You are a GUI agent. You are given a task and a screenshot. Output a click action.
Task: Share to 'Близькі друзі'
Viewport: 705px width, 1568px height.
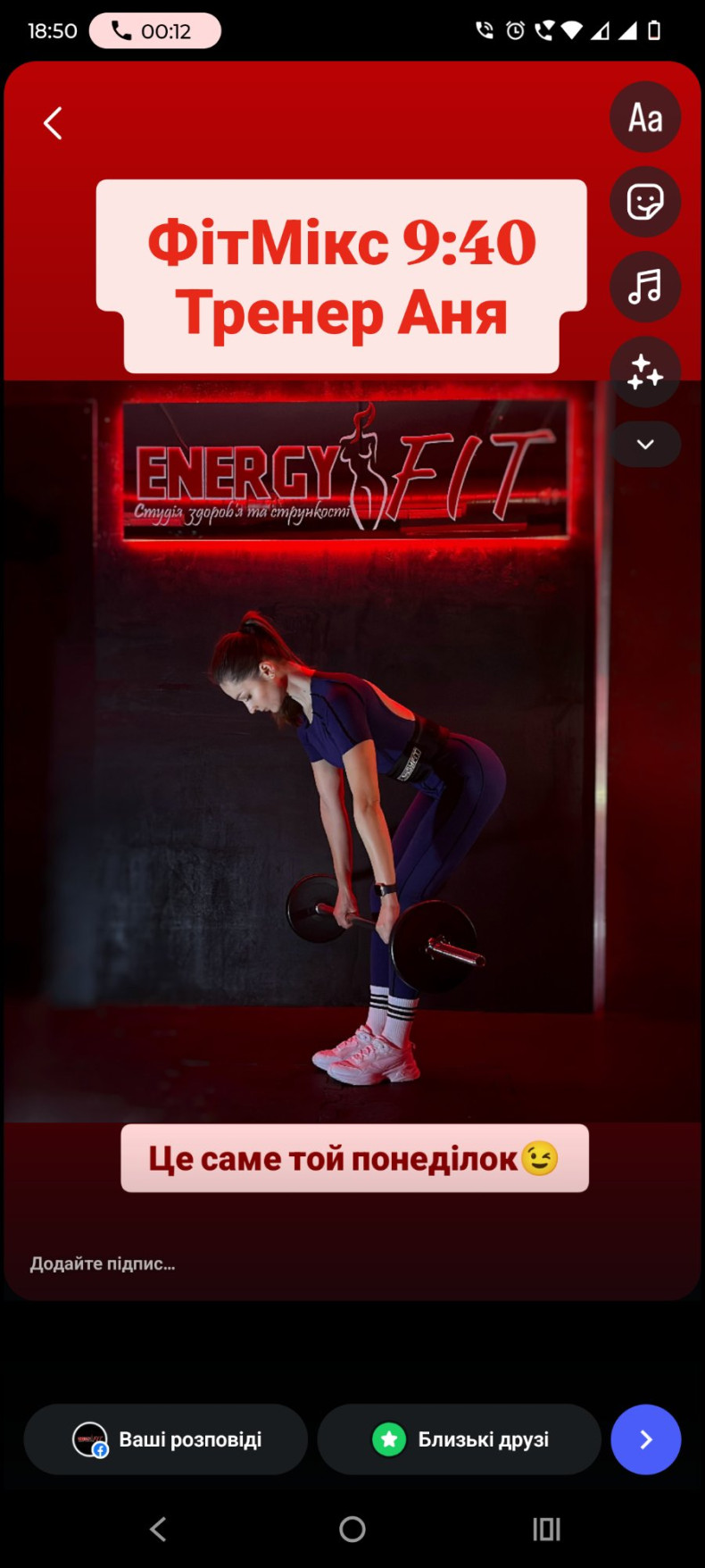click(460, 1439)
